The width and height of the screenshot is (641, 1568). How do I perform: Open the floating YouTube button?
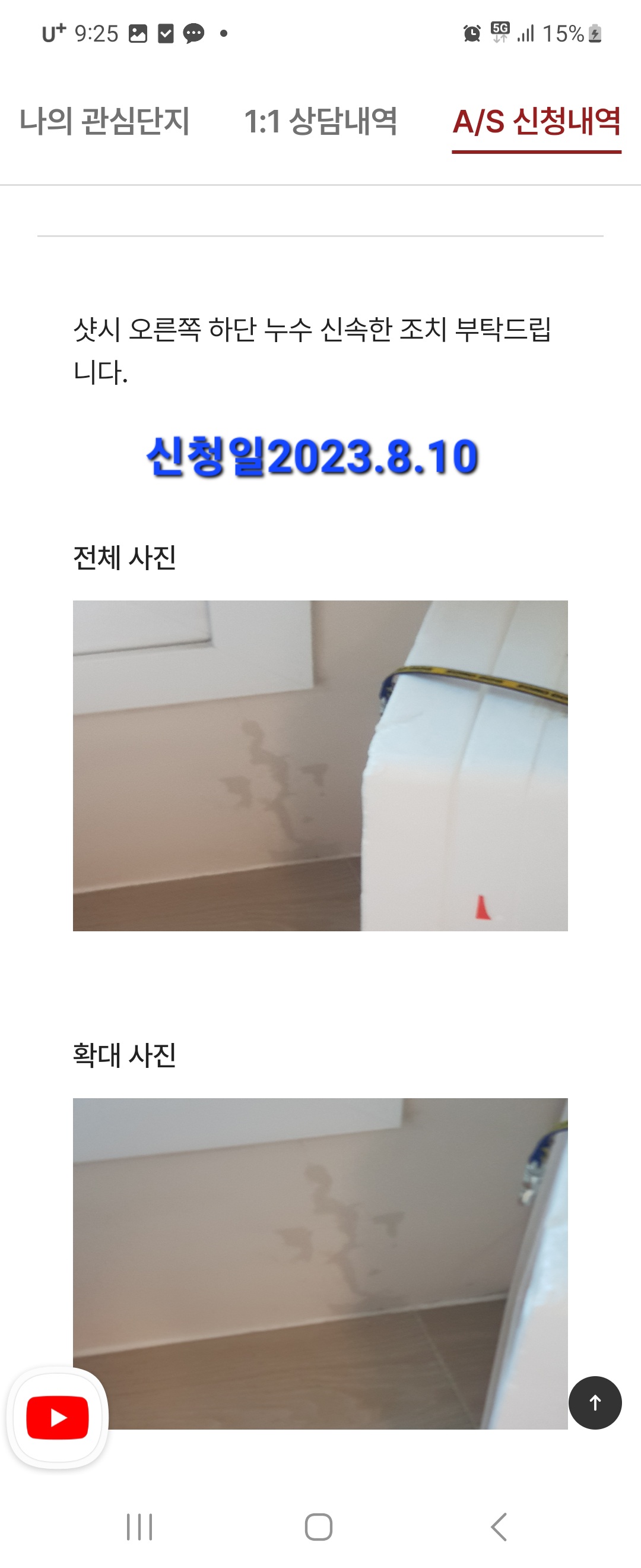[x=58, y=1418]
